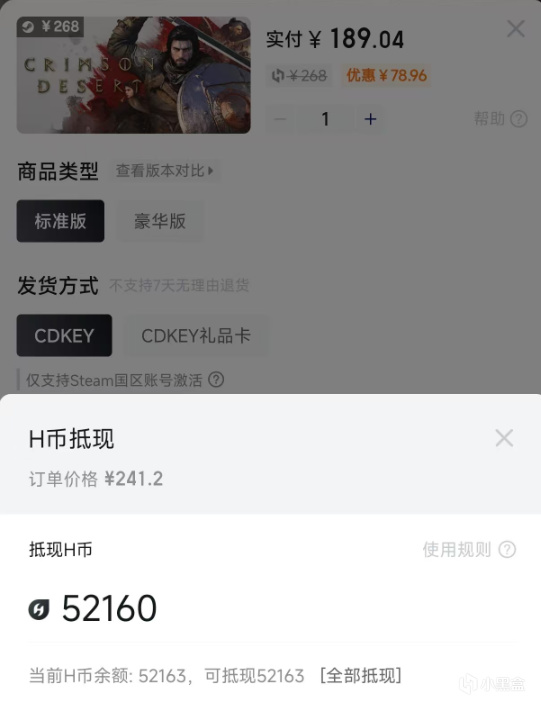Open the Steam国区 activation info icon
Screen dimensions: 541x711
click(216, 380)
